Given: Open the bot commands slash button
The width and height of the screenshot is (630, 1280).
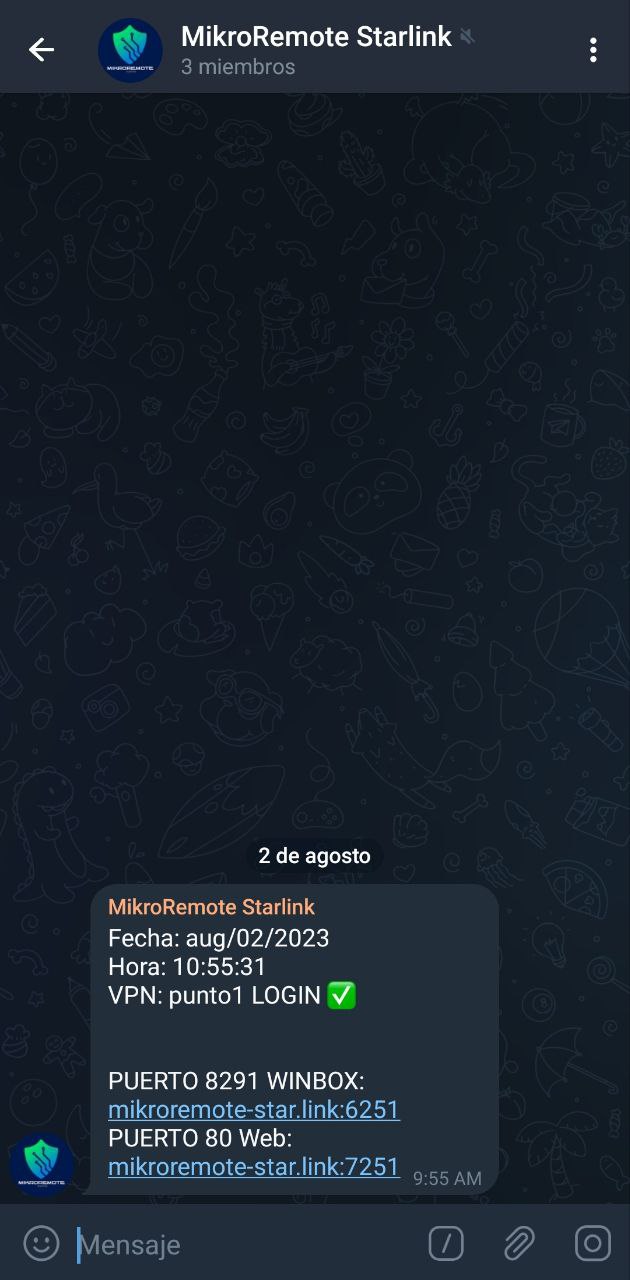Looking at the screenshot, I should [446, 1244].
